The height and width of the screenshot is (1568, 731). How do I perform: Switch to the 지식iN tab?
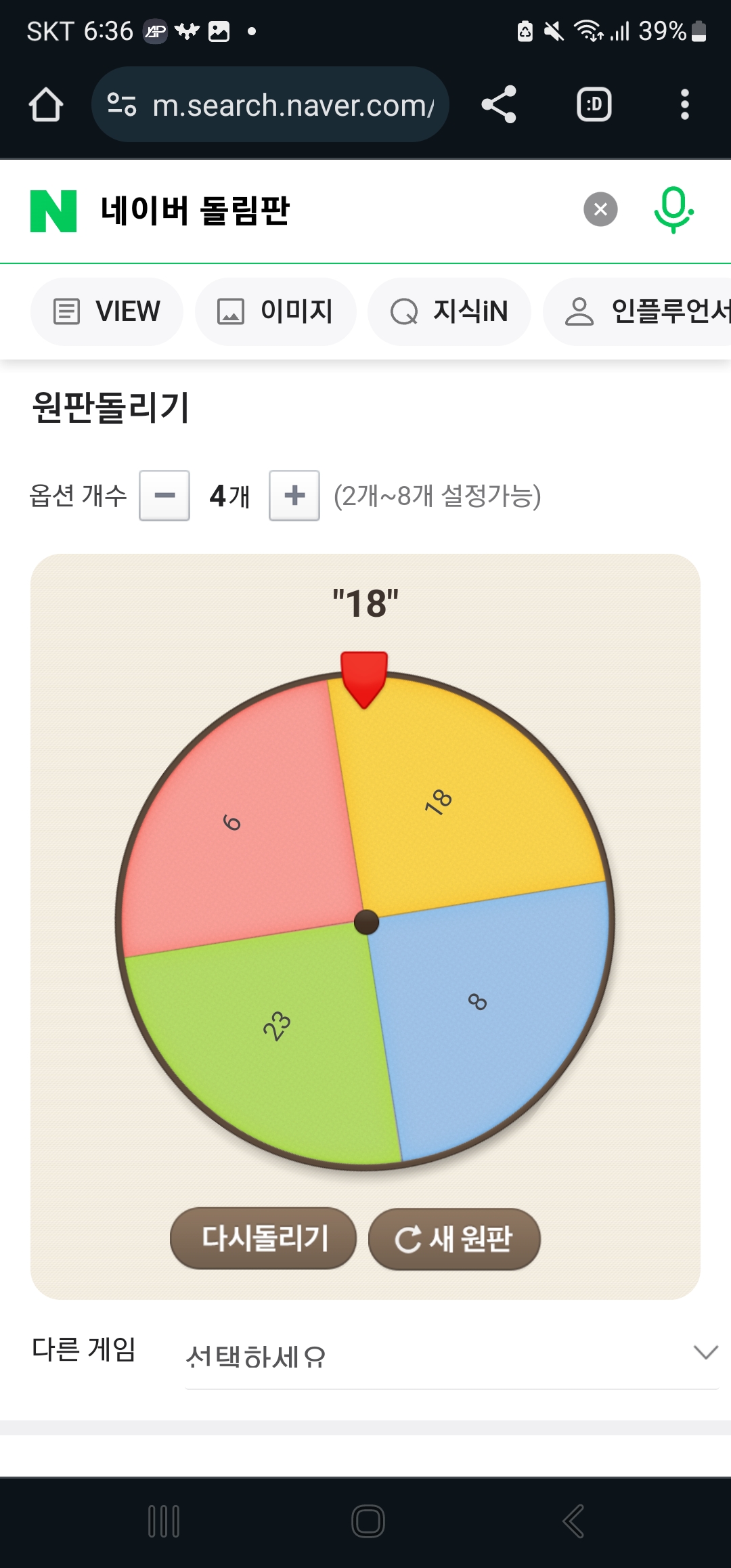449,311
